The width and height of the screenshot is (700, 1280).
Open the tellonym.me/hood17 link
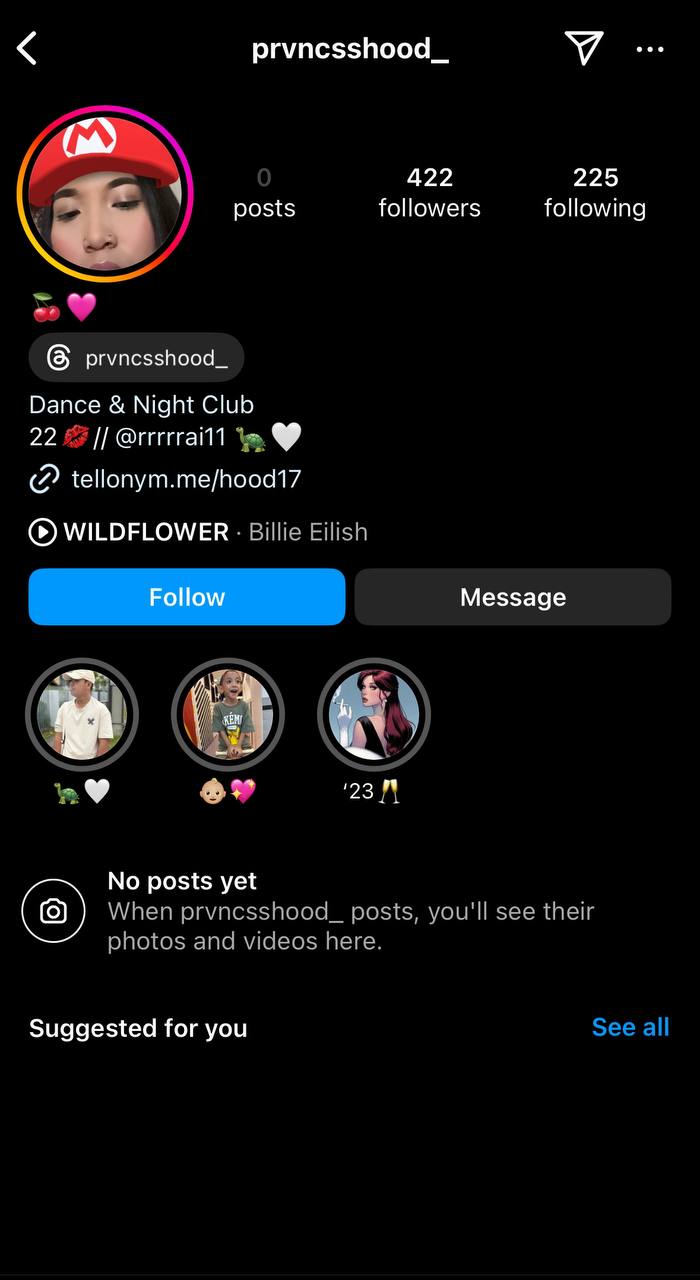pos(185,479)
